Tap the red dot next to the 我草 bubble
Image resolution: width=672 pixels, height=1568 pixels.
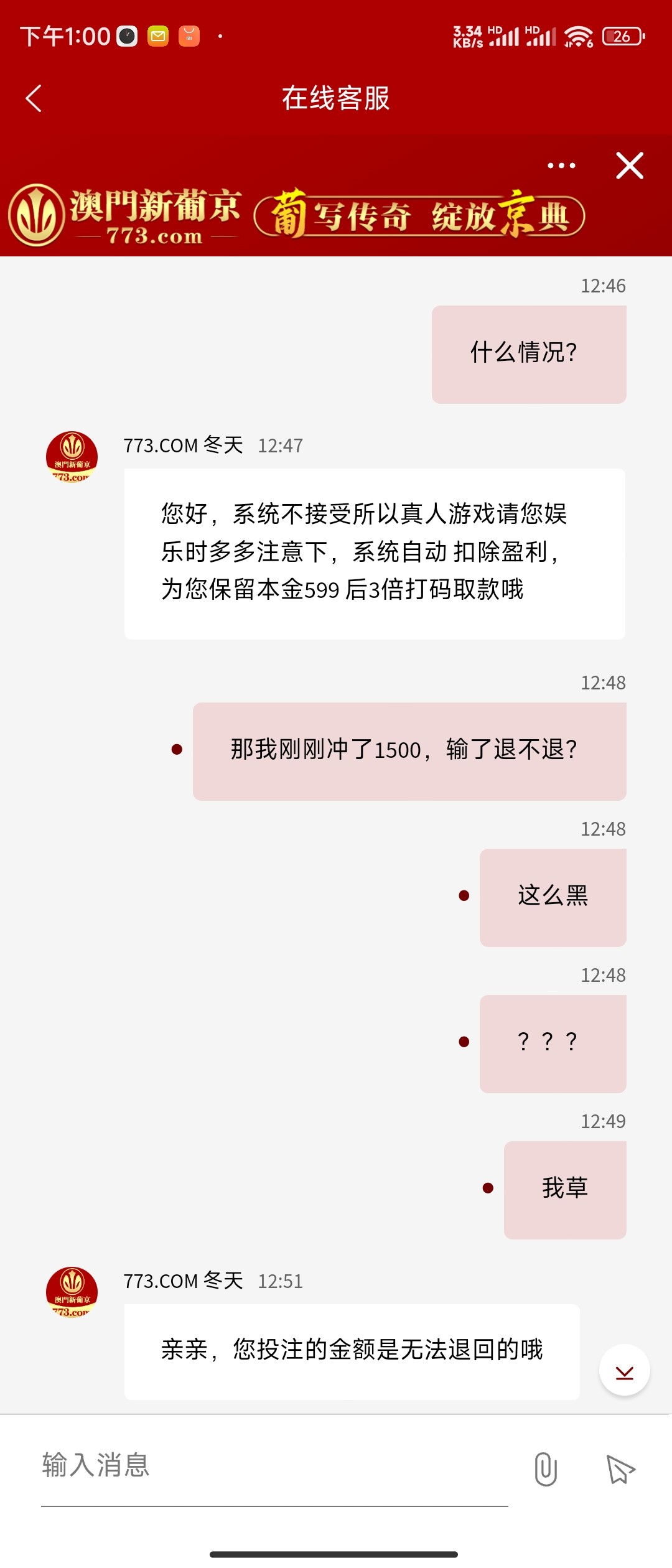click(x=488, y=1187)
